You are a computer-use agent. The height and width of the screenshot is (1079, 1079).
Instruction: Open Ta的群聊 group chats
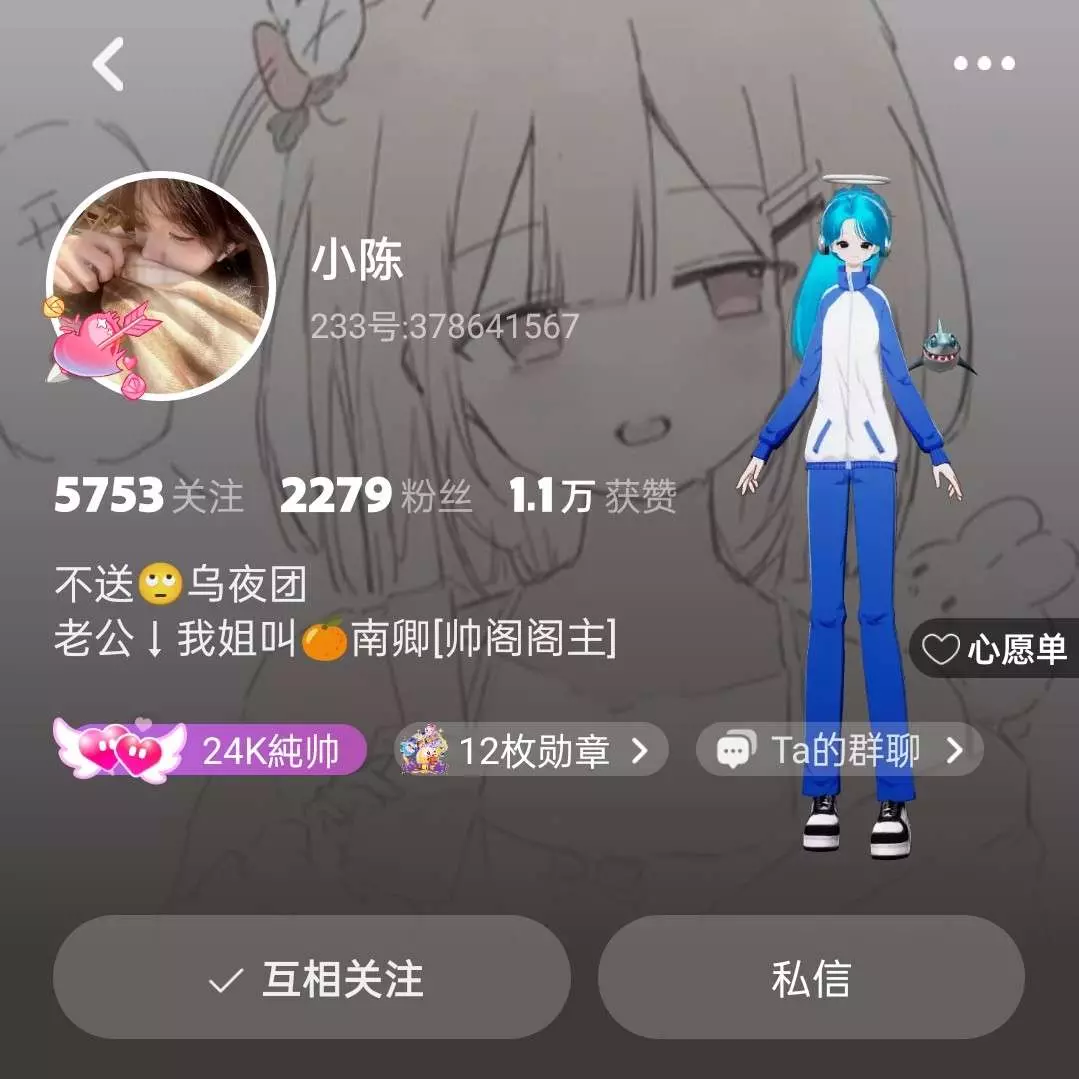click(x=839, y=750)
